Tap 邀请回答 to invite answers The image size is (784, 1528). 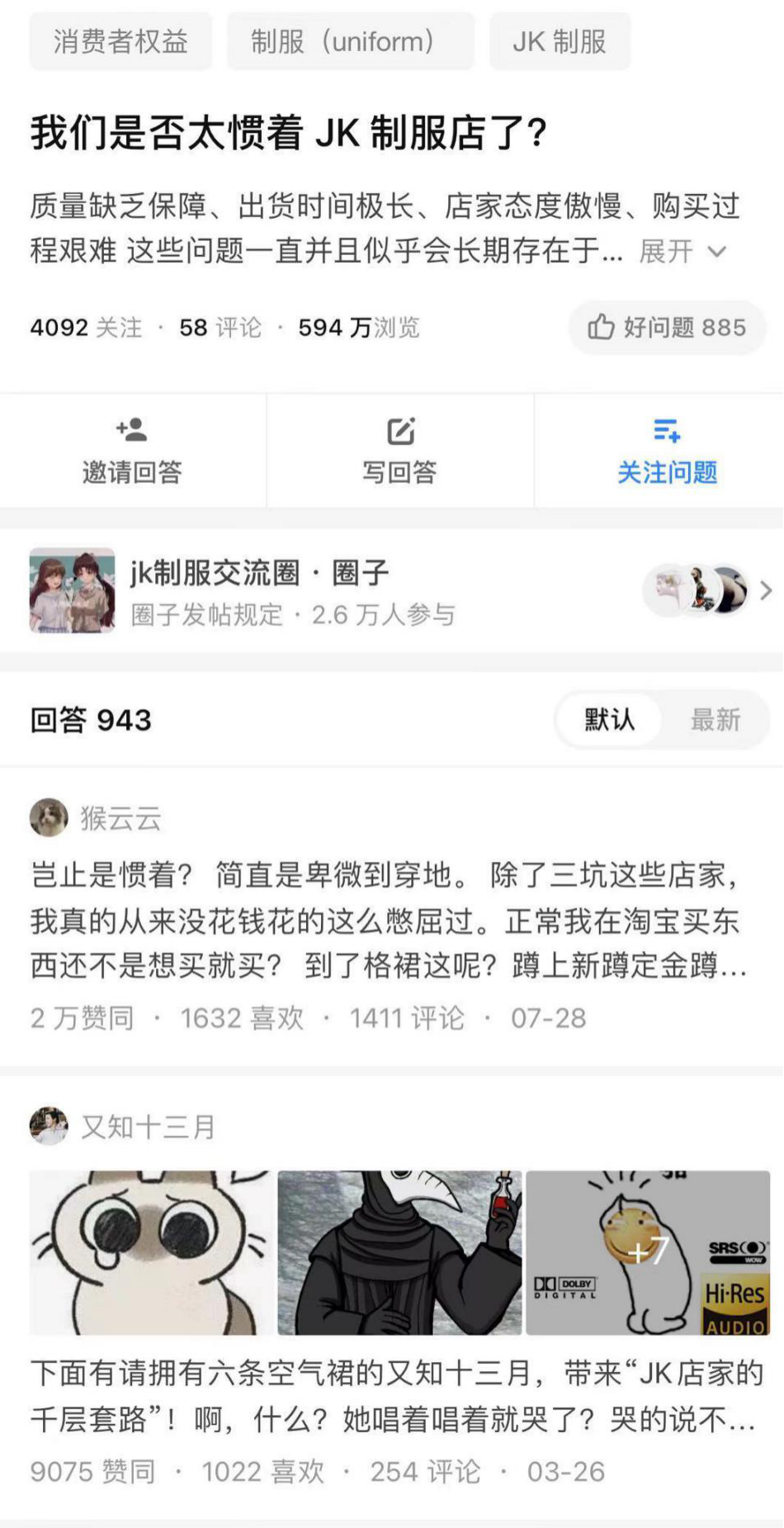pos(132,451)
